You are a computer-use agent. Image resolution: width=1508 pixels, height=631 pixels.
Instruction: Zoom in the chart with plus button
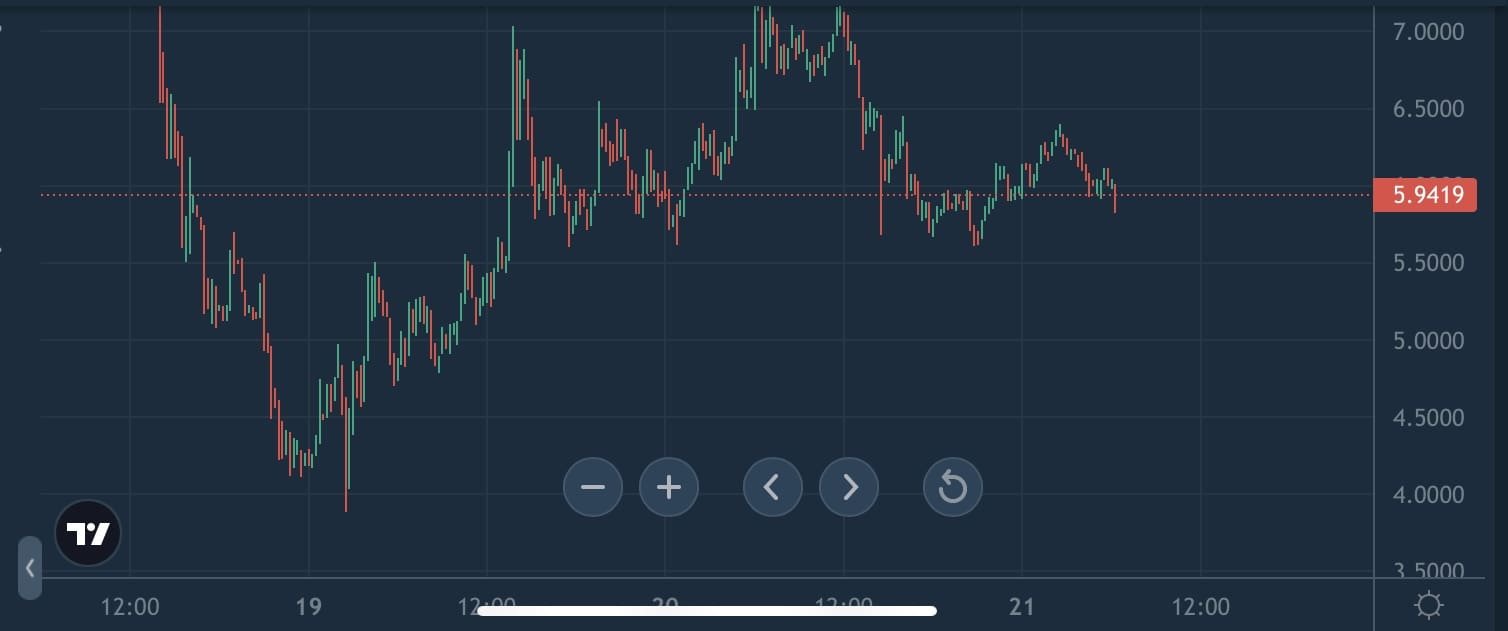(669, 487)
